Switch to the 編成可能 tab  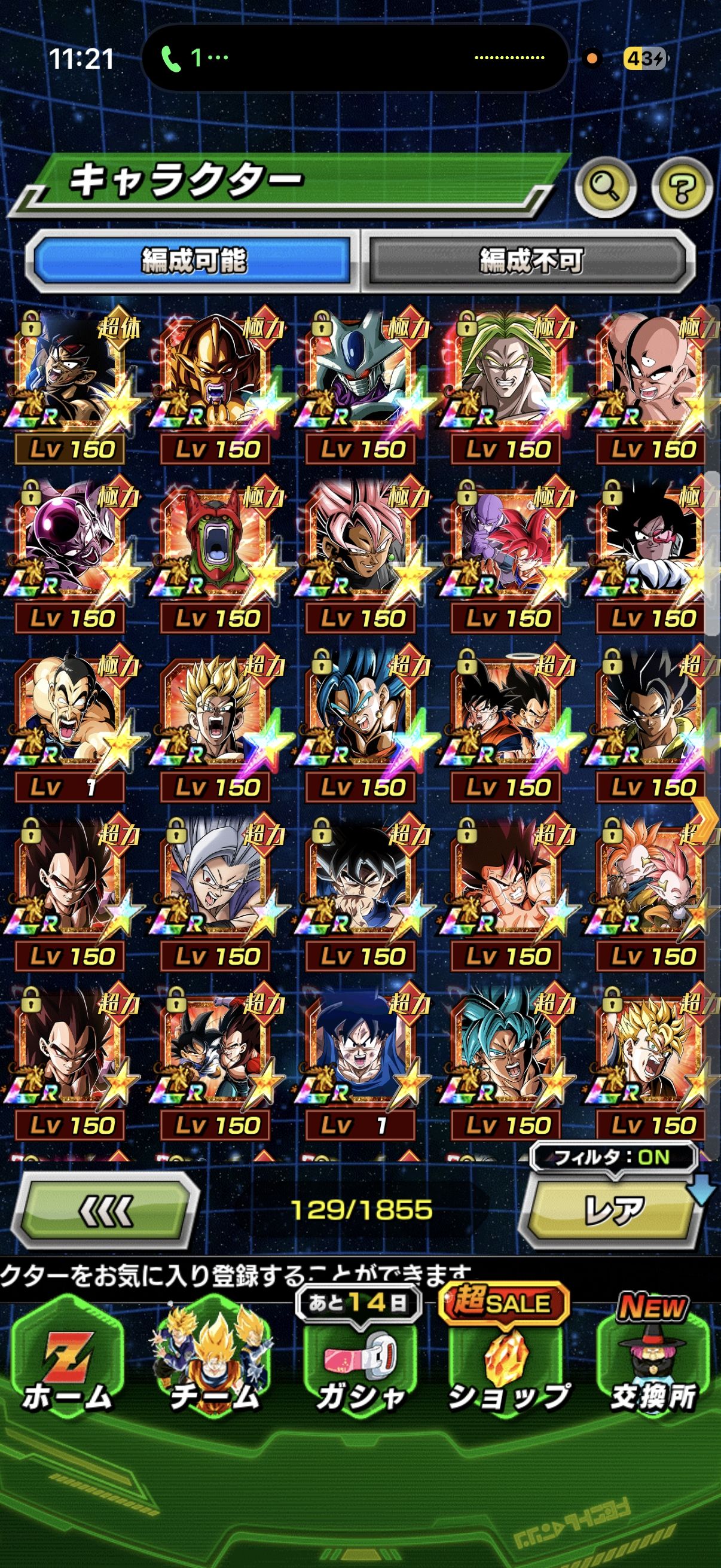coord(194,261)
